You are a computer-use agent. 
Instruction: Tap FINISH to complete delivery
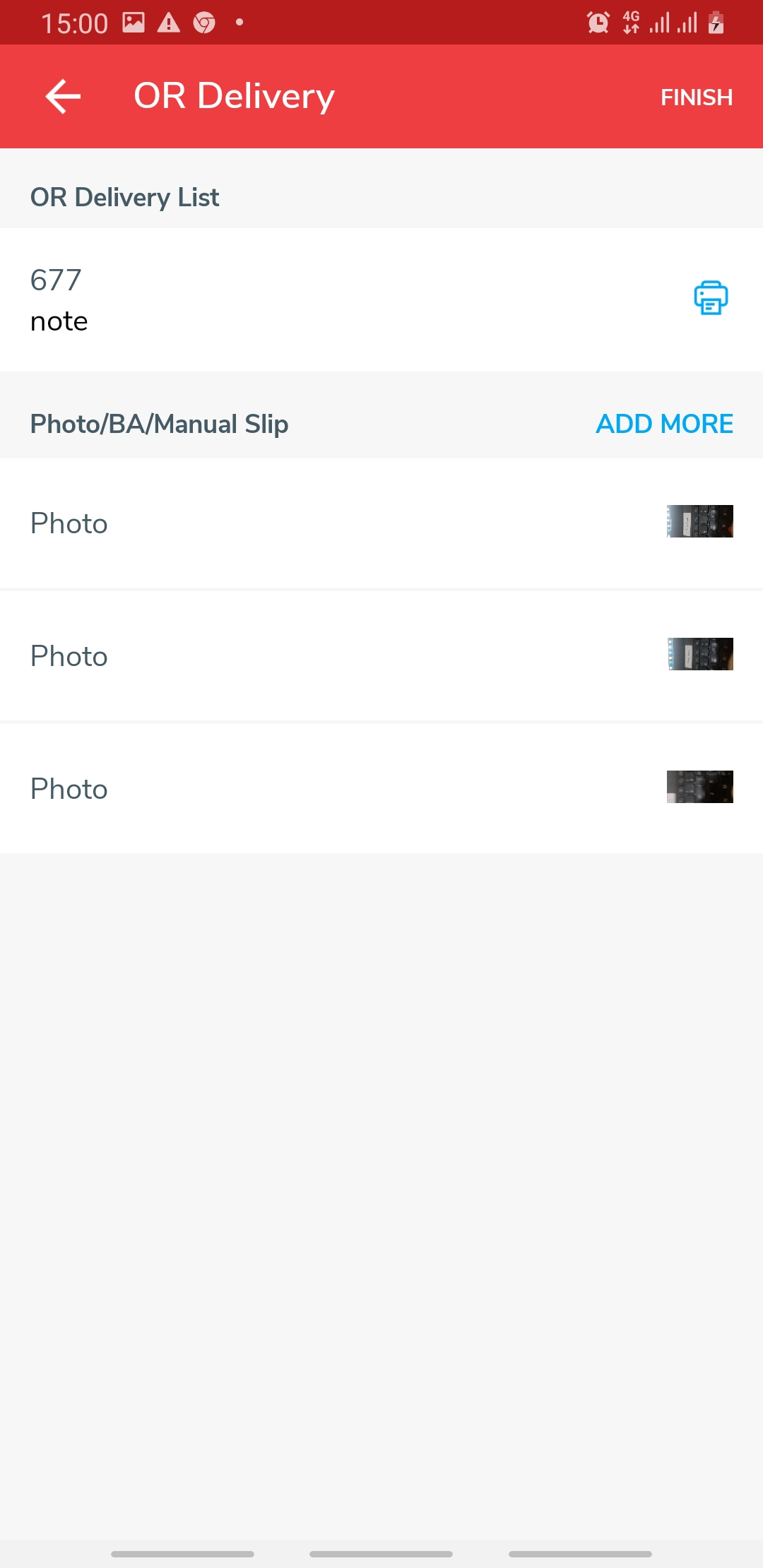pos(696,97)
